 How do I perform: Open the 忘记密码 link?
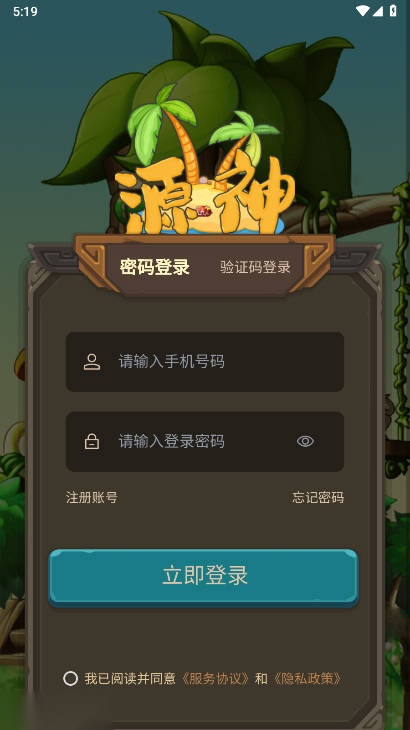318,497
